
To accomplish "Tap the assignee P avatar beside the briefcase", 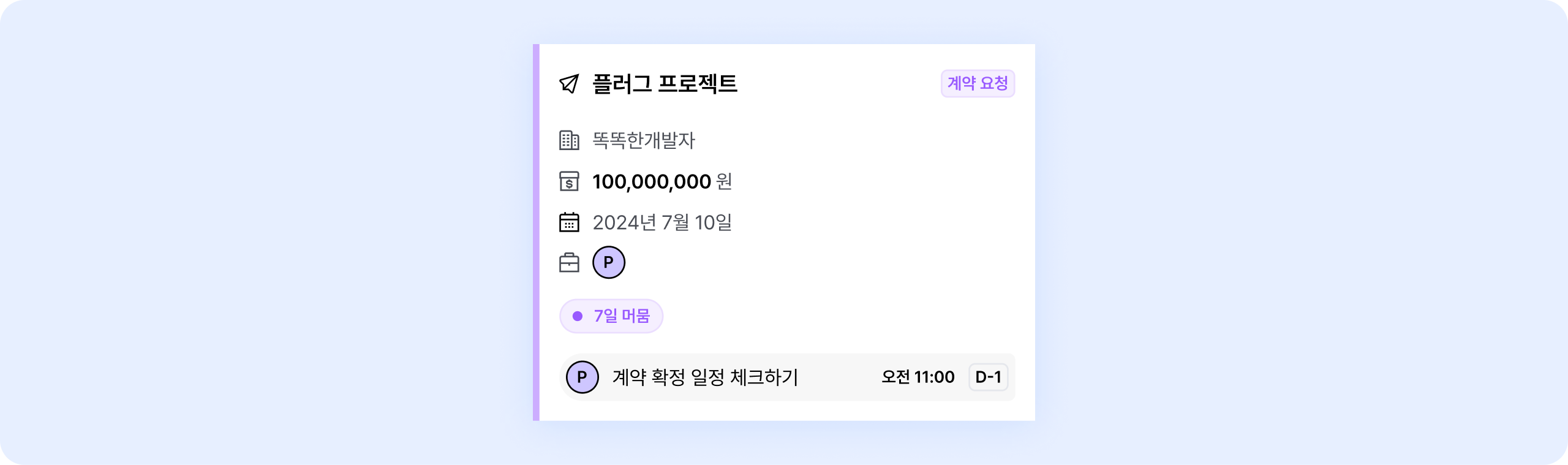I will (608, 263).
